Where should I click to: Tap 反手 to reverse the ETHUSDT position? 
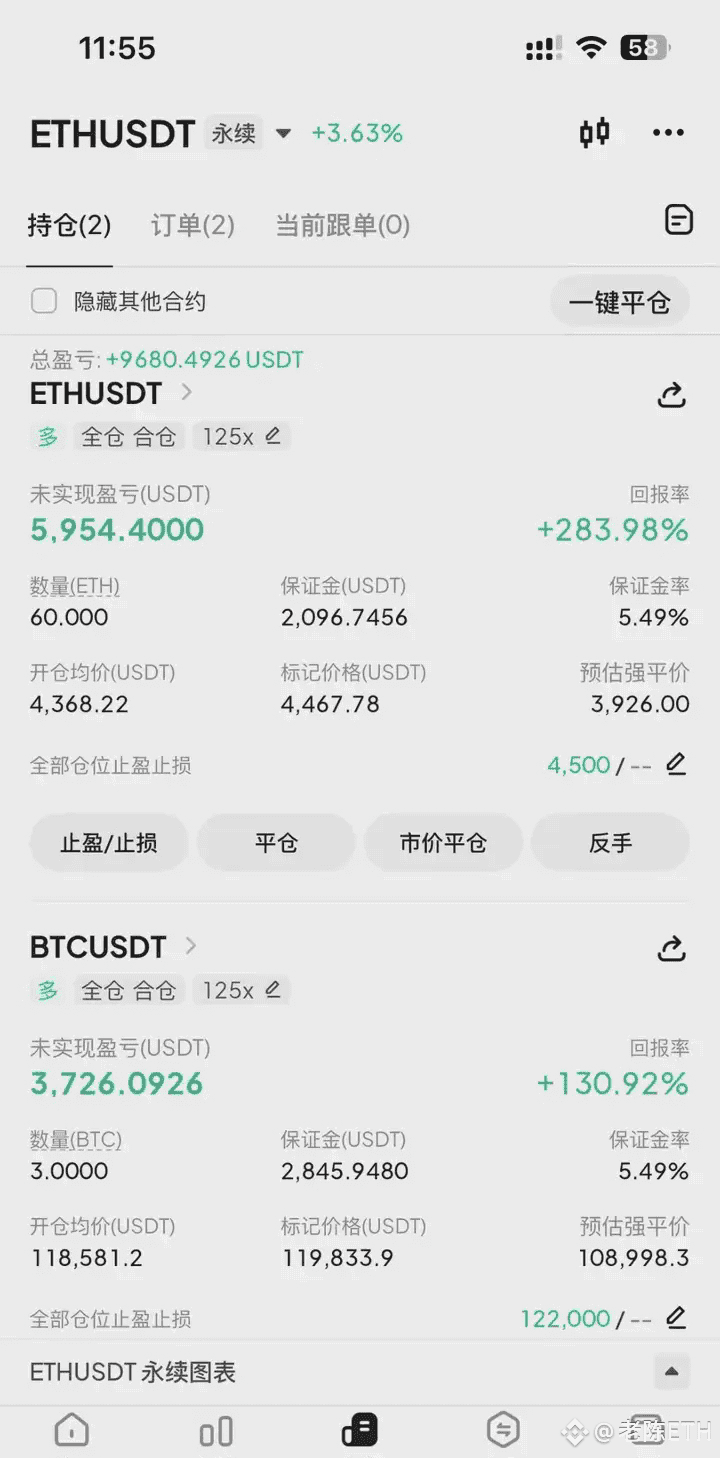(x=610, y=843)
